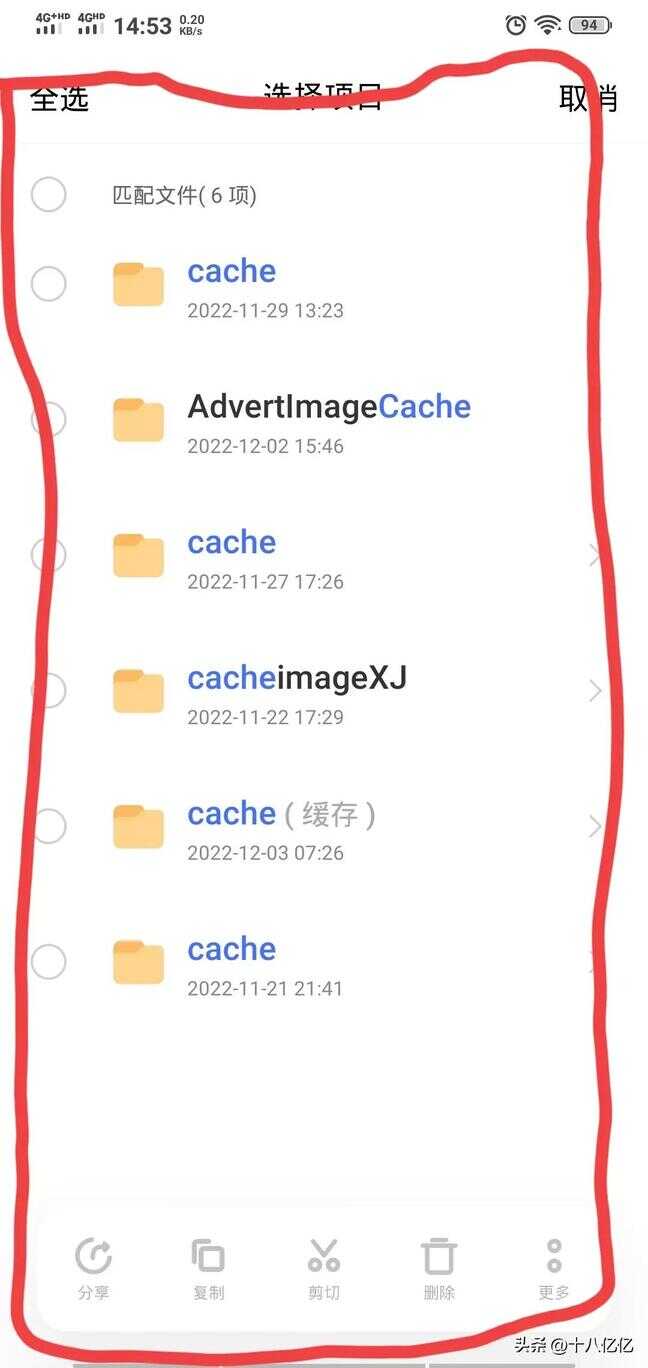Screen dimensions: 648x1368
Task: Tap the 分享 share action
Action: tap(93, 1268)
